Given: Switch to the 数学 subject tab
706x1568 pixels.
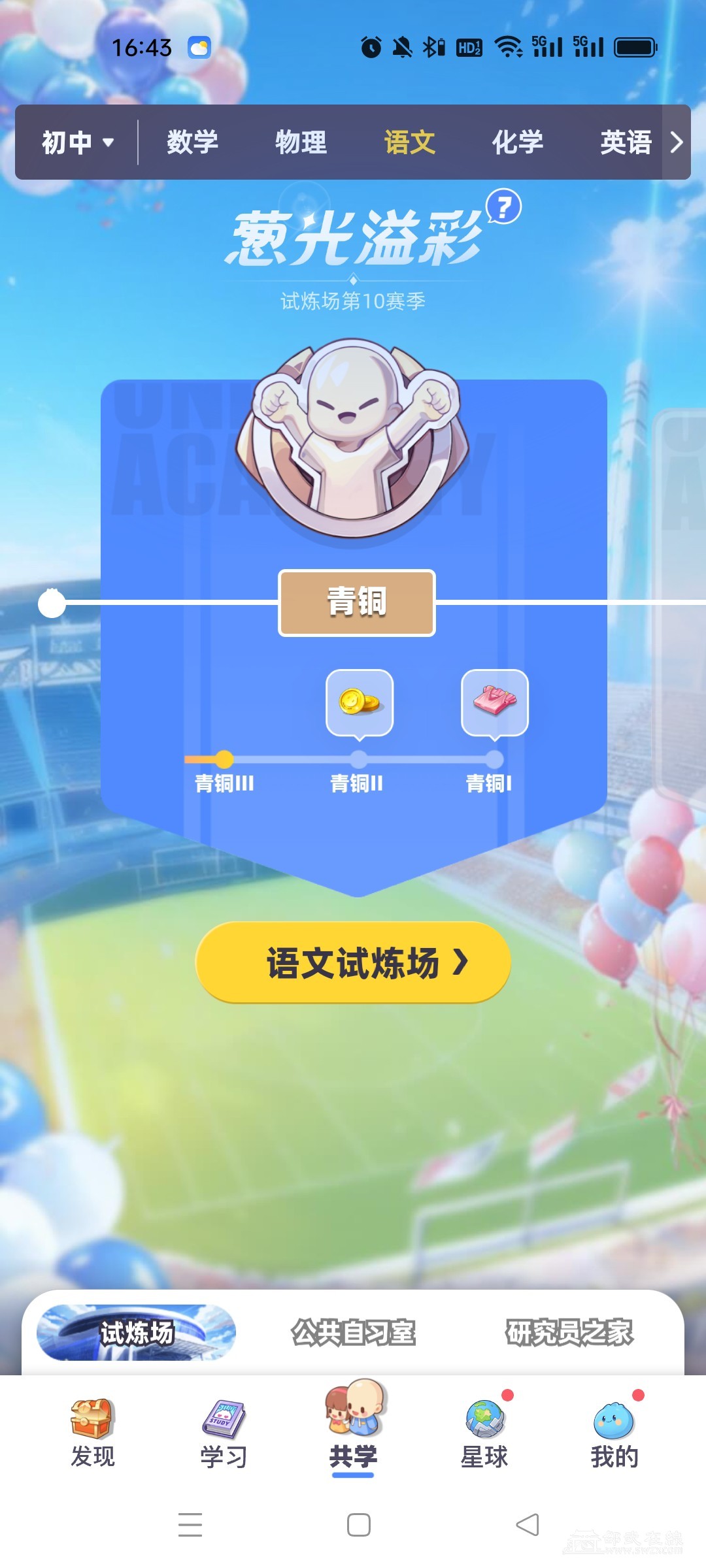Looking at the screenshot, I should click(192, 142).
